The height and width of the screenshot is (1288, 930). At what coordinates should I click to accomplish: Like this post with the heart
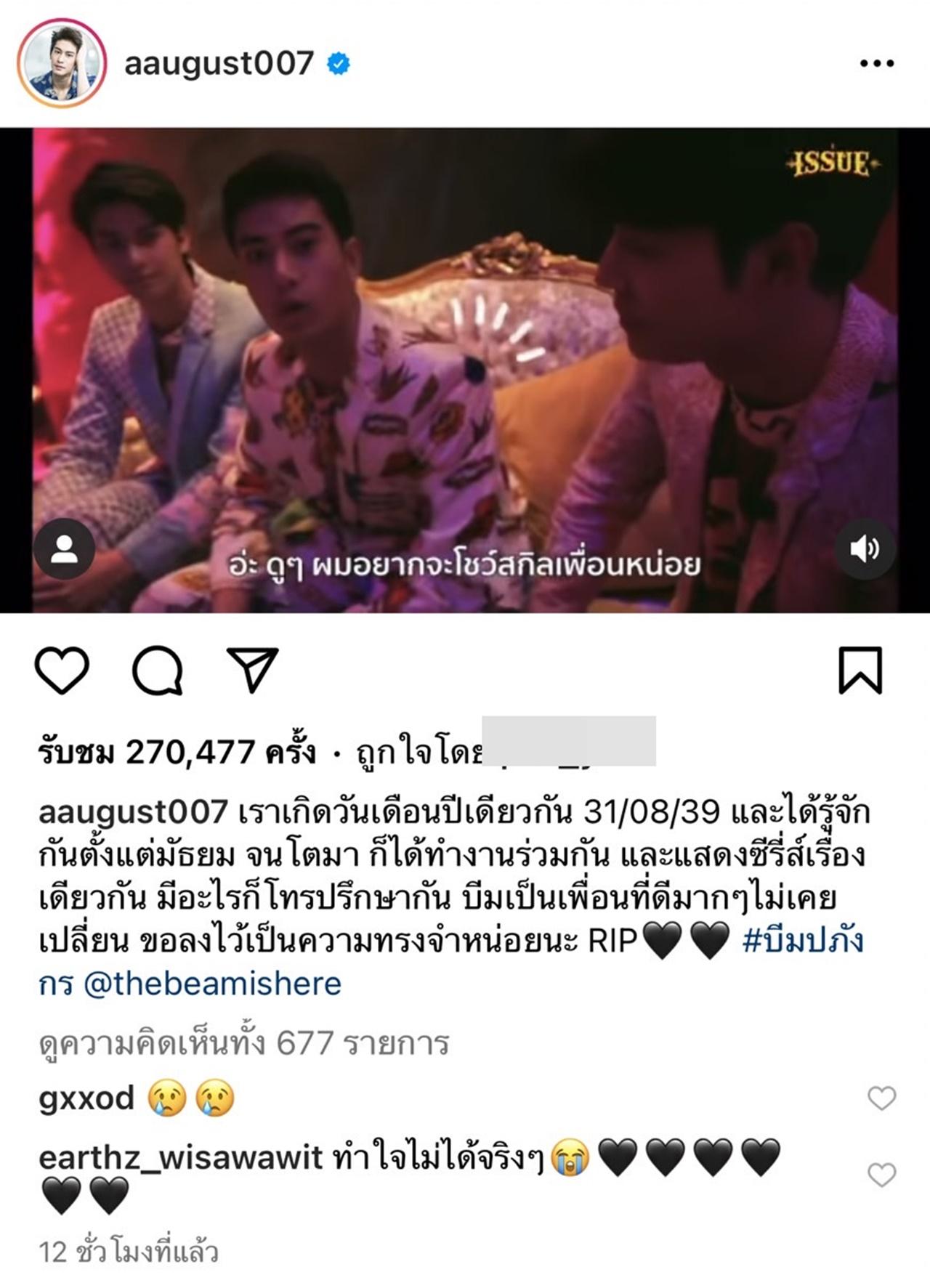pyautogui.click(x=62, y=670)
